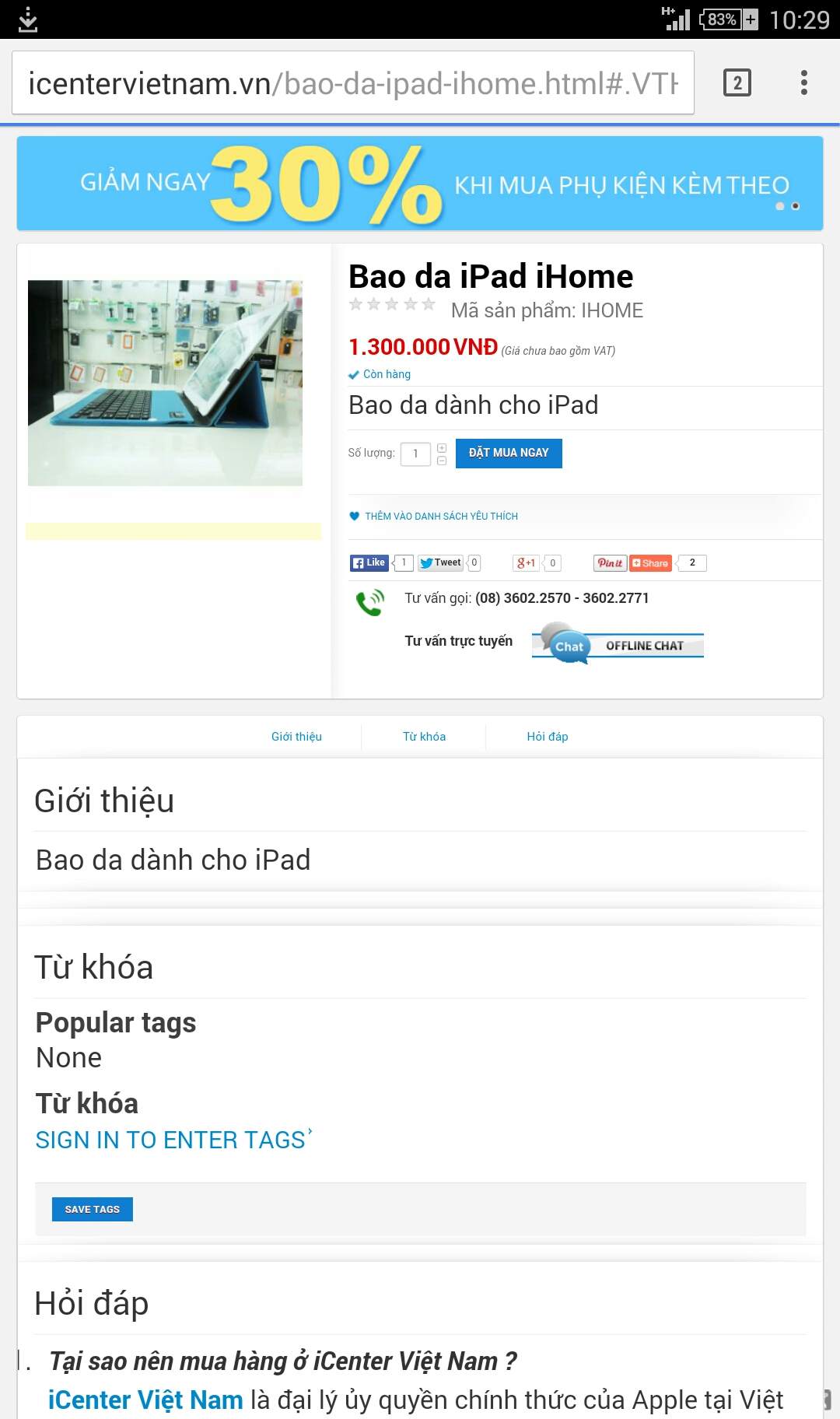Screen dimensions: 840x1419
Task: Tap the orange Share button
Action: coord(650,562)
